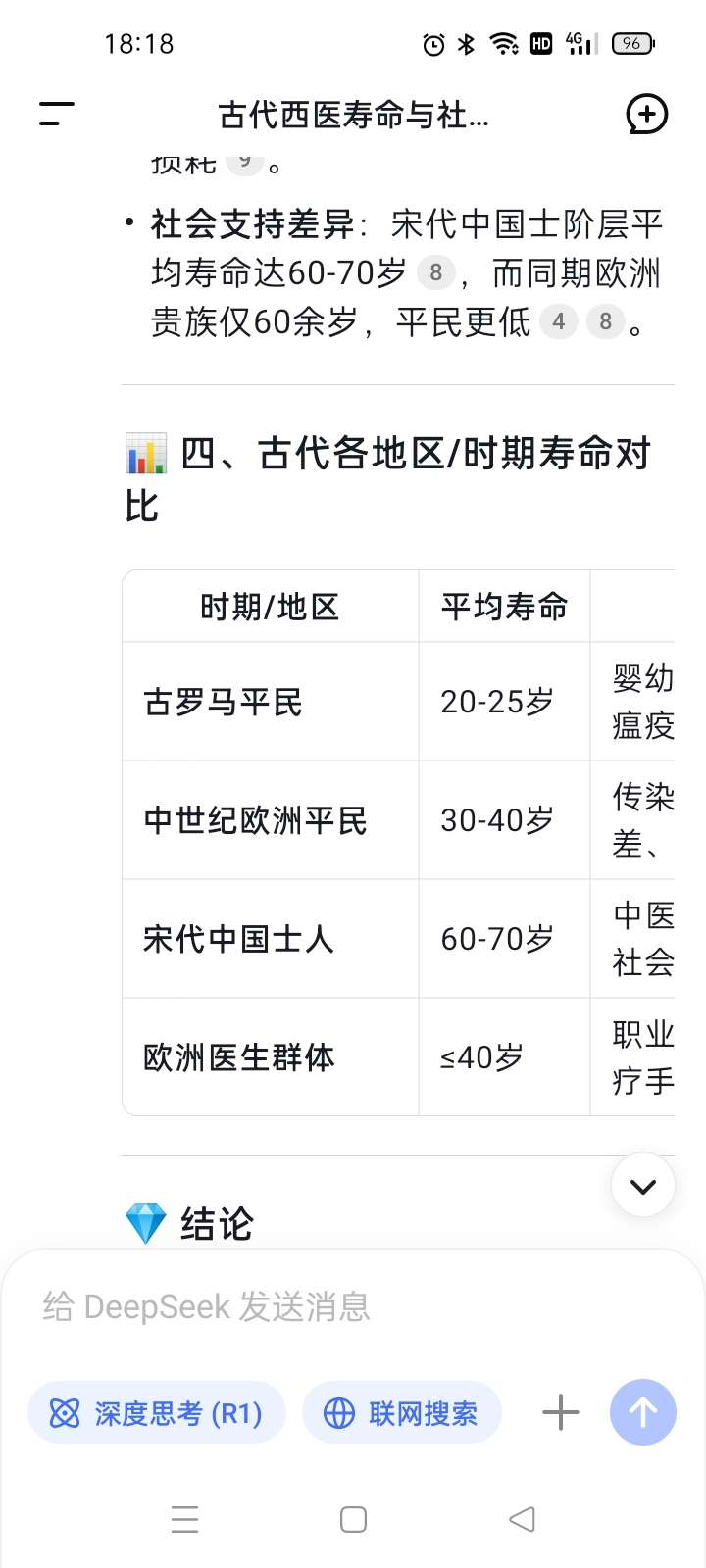The image size is (706, 1568).
Task: Open recent apps via system menu
Action: click(185, 1519)
